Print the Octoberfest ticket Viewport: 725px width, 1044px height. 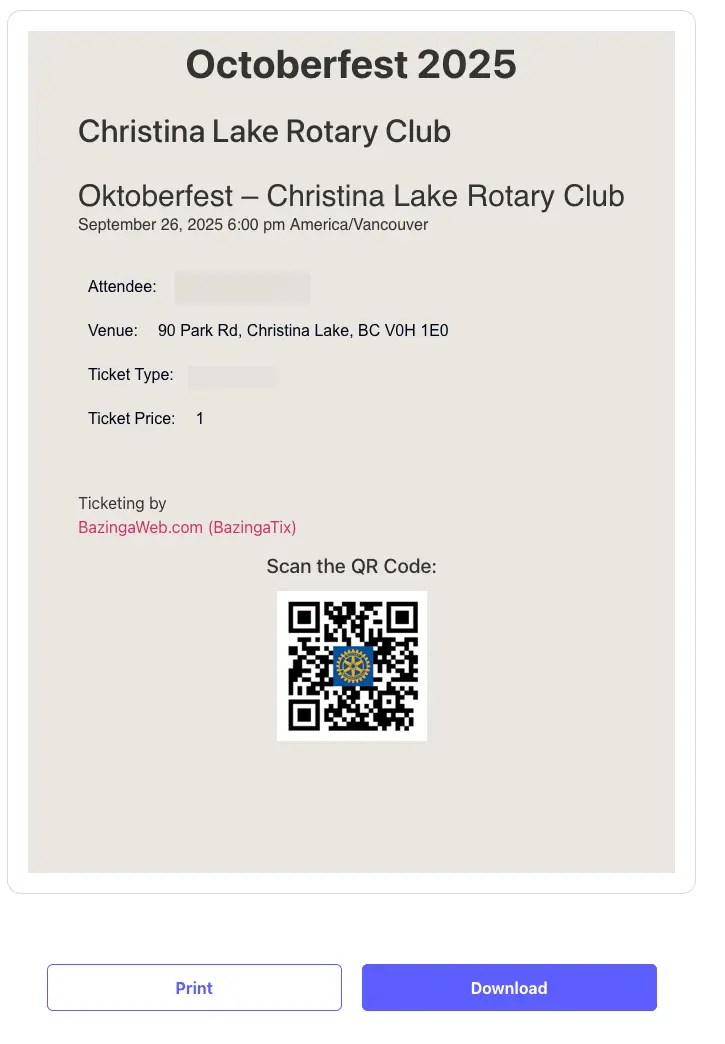194,987
